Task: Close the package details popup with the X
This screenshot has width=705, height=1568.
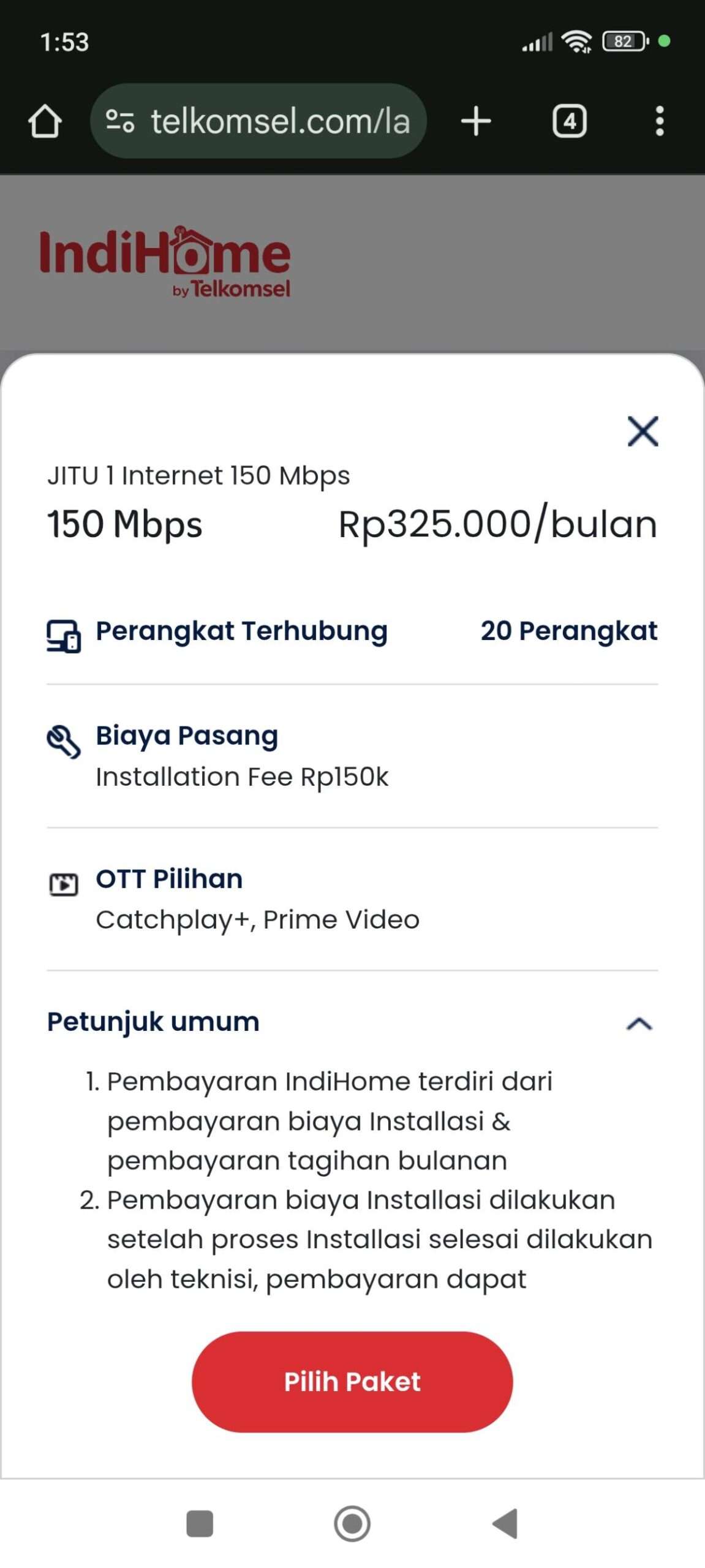Action: [641, 432]
